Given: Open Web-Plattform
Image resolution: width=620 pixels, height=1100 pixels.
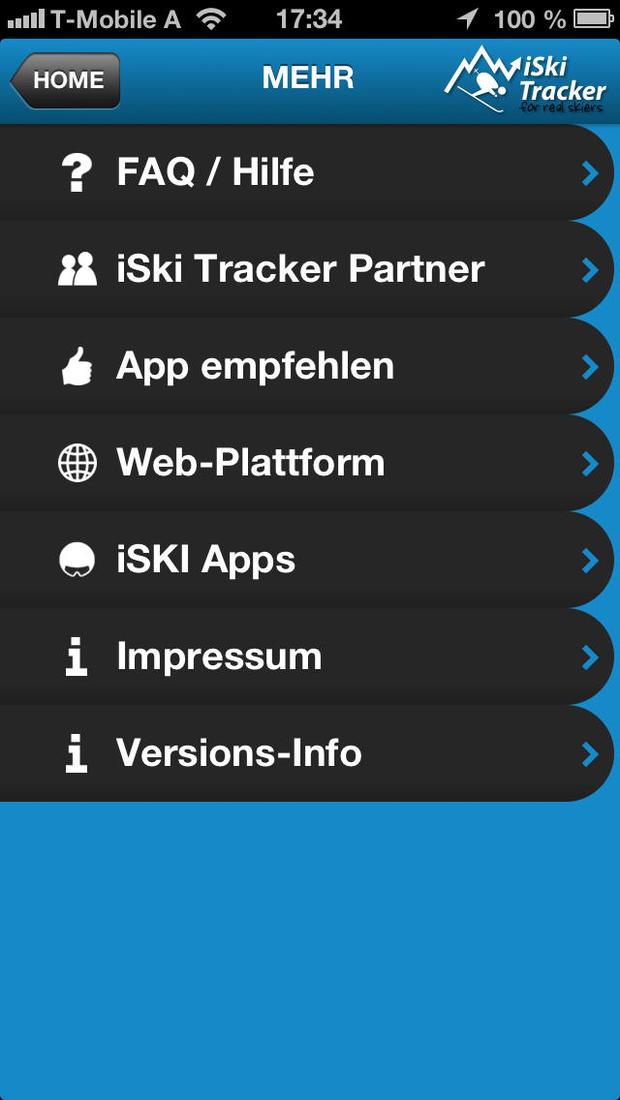Looking at the screenshot, I should 306,463.
